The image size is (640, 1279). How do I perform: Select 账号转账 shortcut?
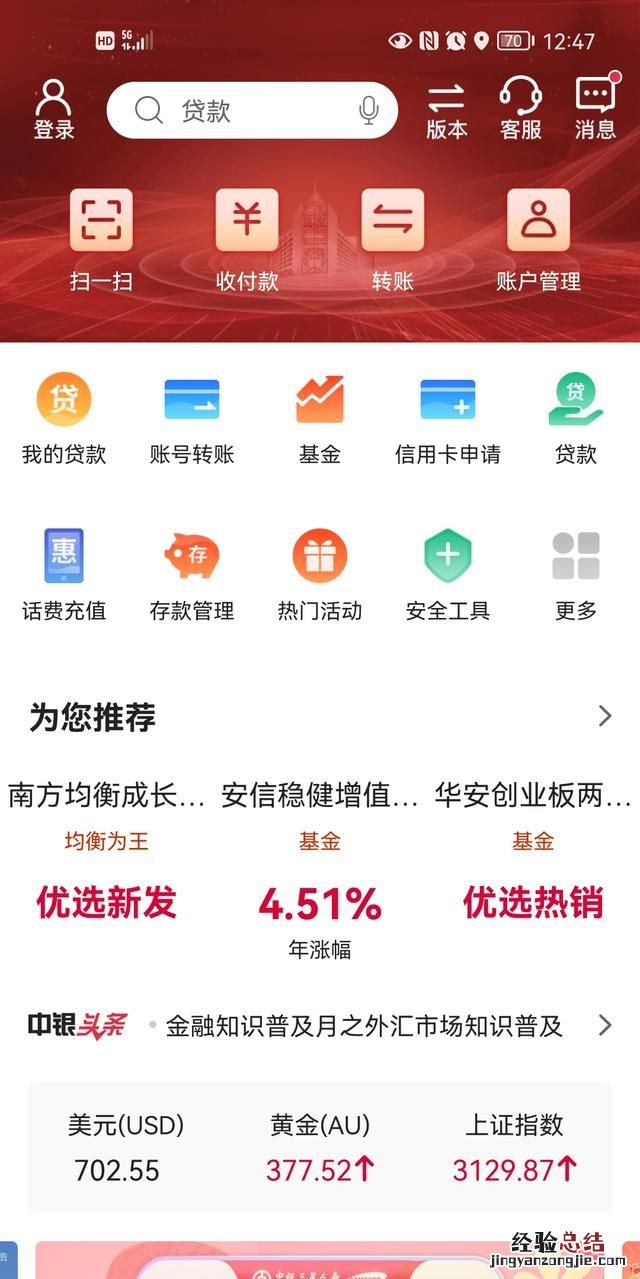[x=192, y=419]
